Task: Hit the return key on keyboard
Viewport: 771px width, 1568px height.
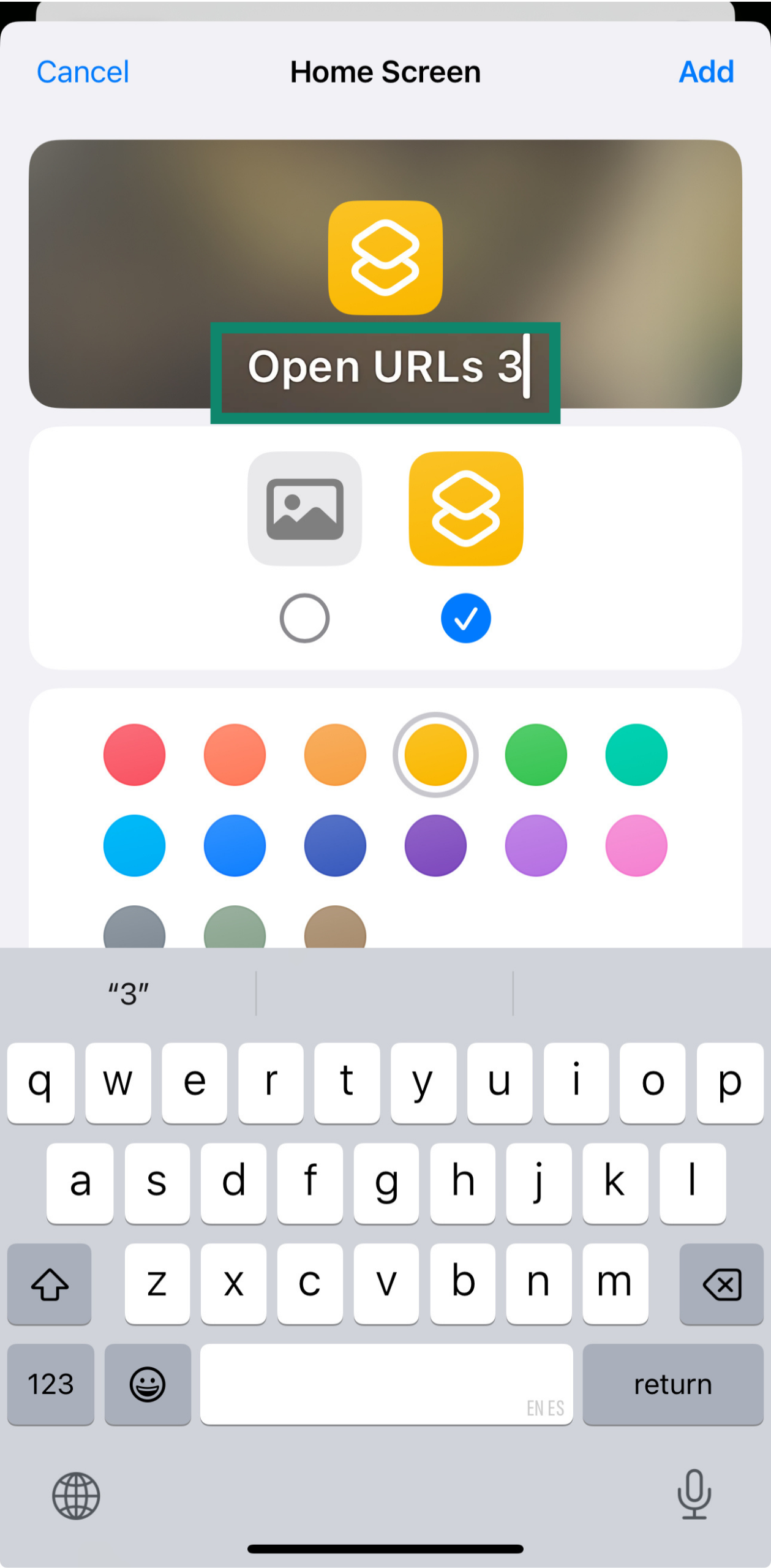Action: (x=672, y=1384)
